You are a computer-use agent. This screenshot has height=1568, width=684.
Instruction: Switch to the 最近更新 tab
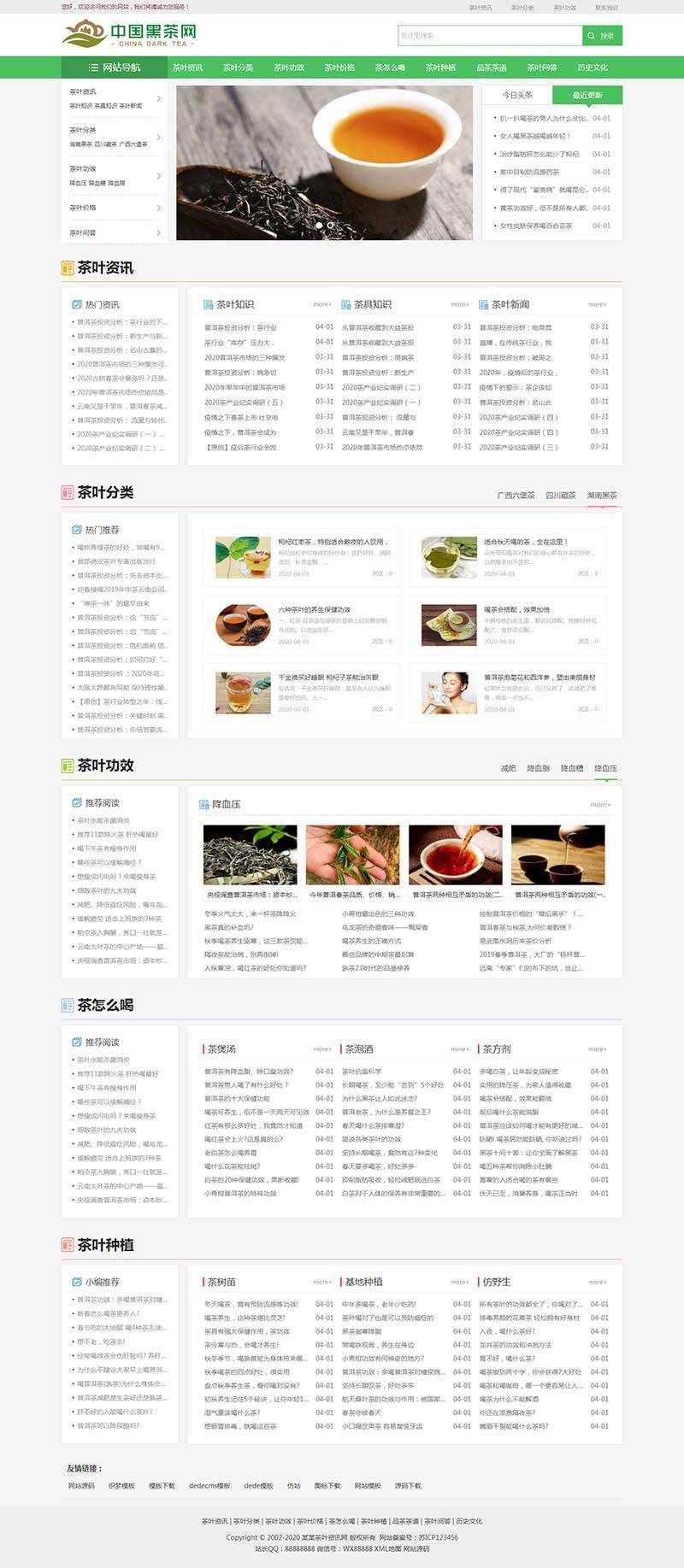click(x=587, y=95)
